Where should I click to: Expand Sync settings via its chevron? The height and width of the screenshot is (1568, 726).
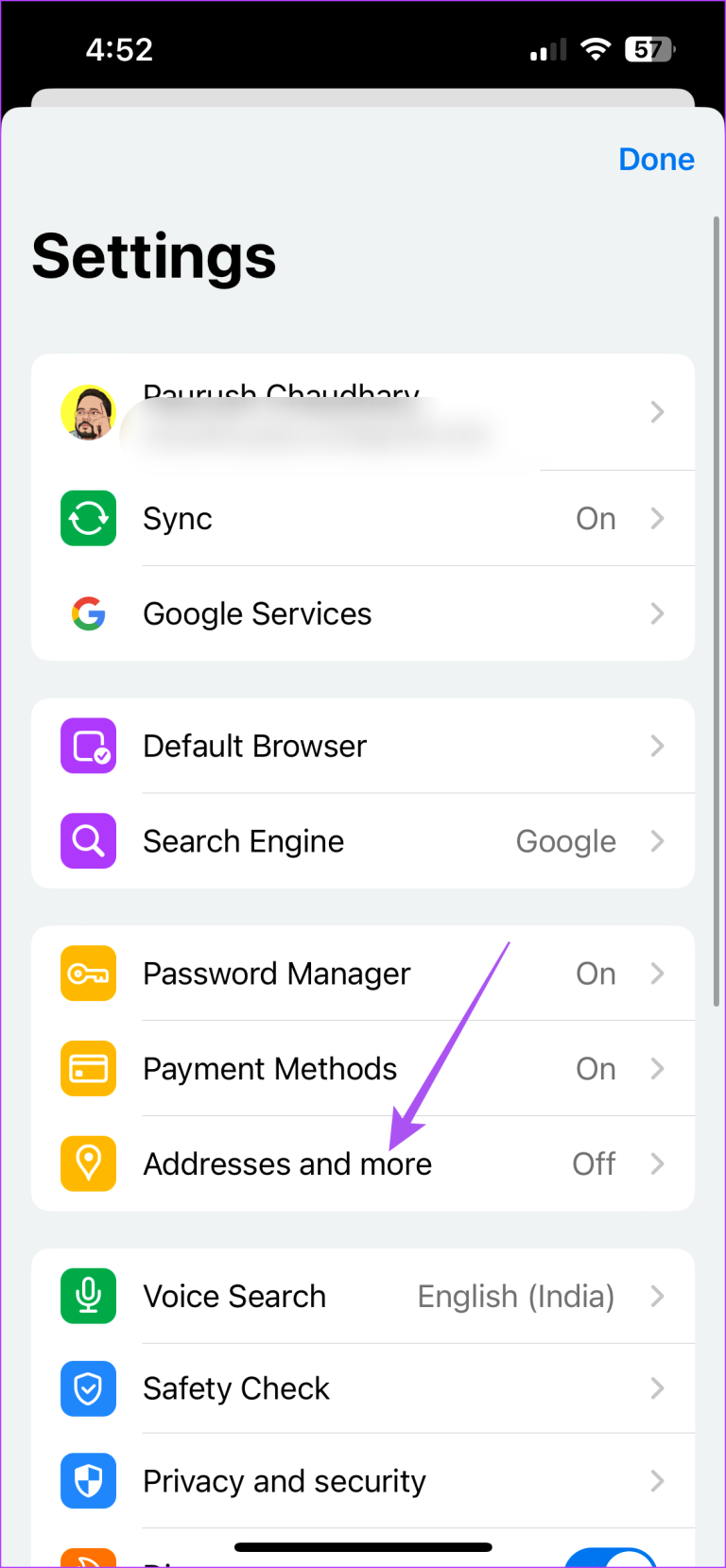click(657, 518)
